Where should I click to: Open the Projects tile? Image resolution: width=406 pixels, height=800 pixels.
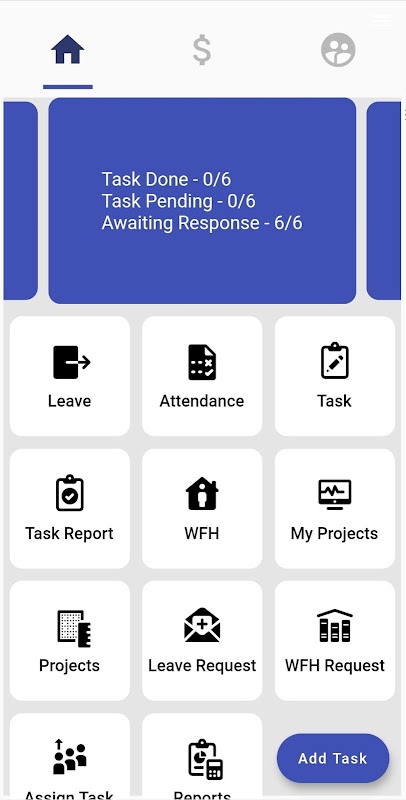pyautogui.click(x=70, y=641)
